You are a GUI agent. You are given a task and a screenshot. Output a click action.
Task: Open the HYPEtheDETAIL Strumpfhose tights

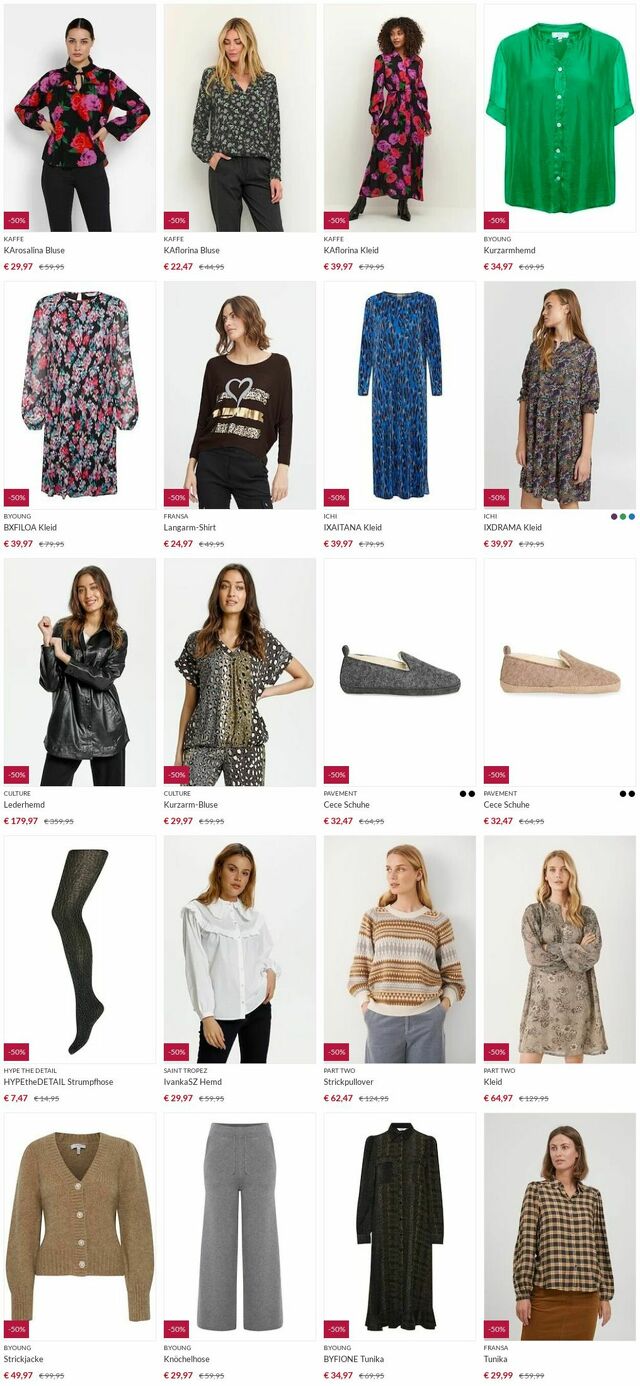pyautogui.click(x=80, y=949)
